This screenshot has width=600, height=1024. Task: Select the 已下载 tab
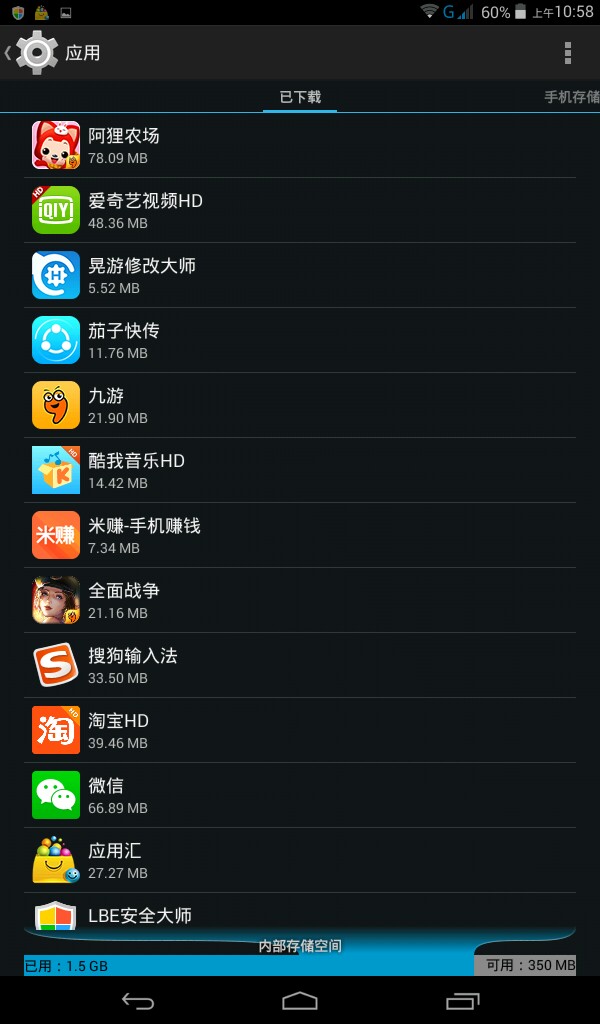click(x=300, y=97)
